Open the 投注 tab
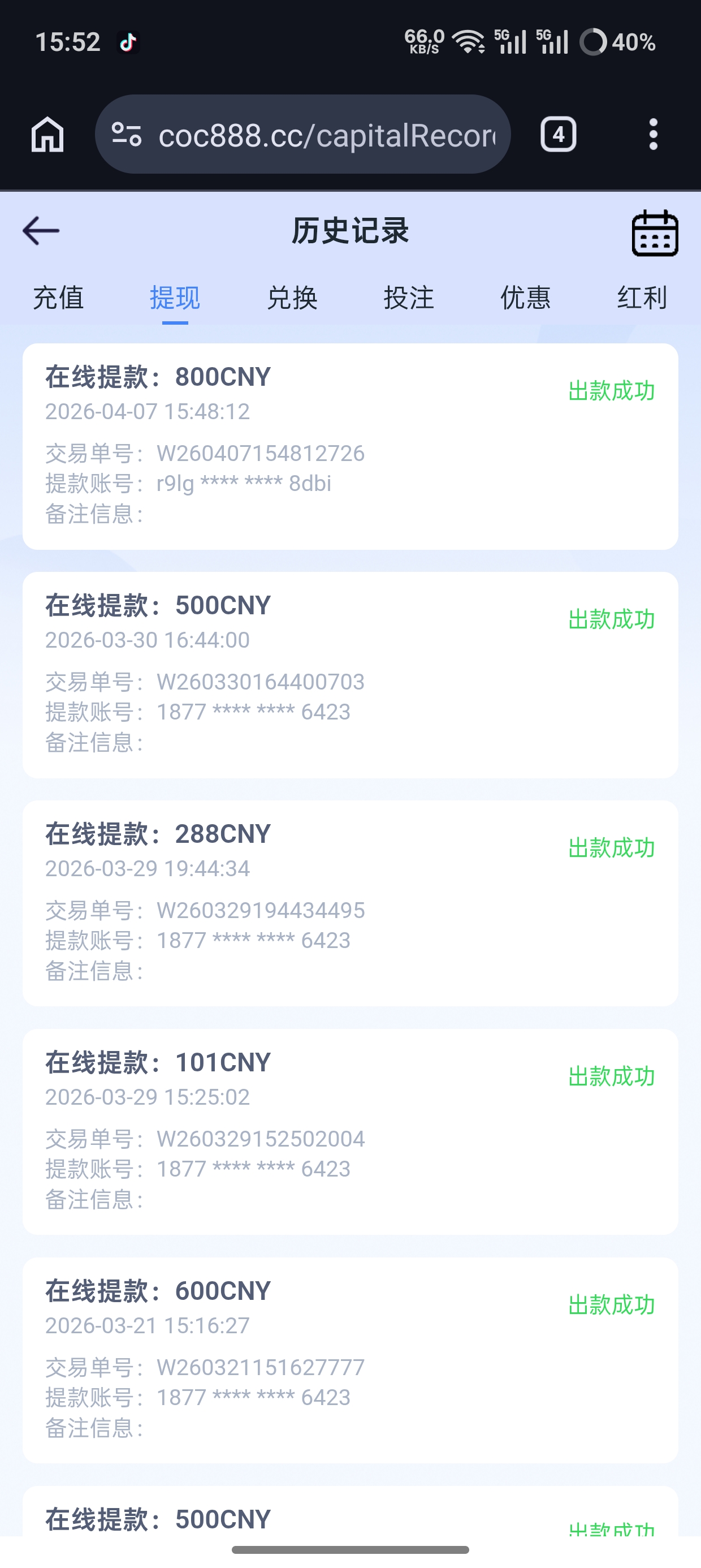Image resolution: width=701 pixels, height=1568 pixels. tap(409, 298)
